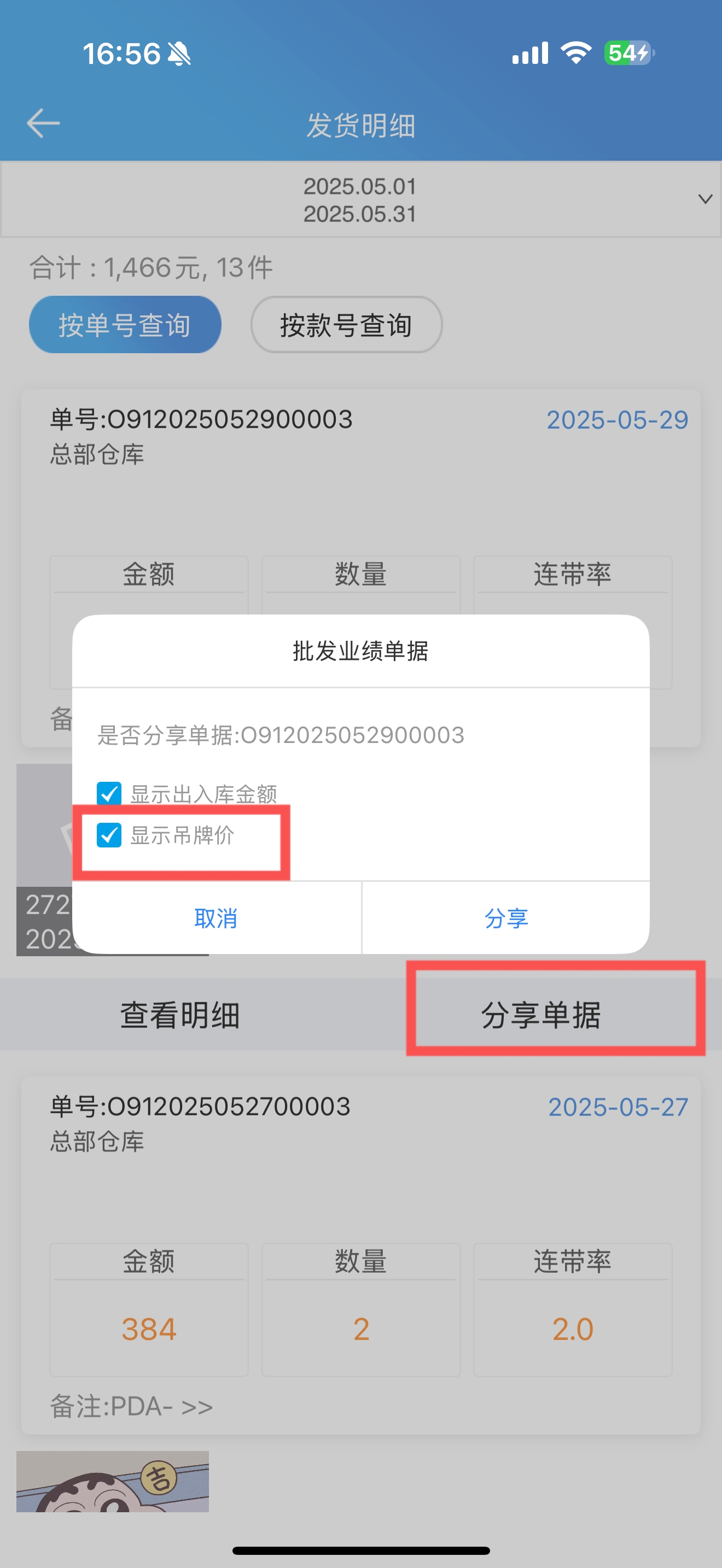Screen dimensions: 722x1568
Task: Open 查看明细 for the order
Action: pos(180,1015)
